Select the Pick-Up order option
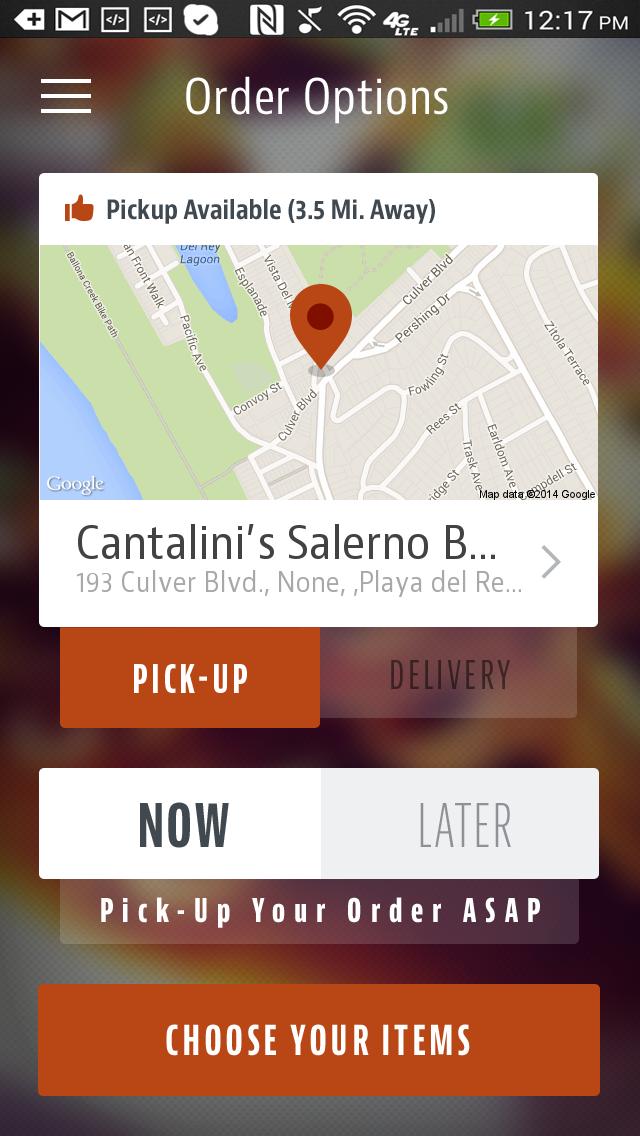 click(190, 677)
